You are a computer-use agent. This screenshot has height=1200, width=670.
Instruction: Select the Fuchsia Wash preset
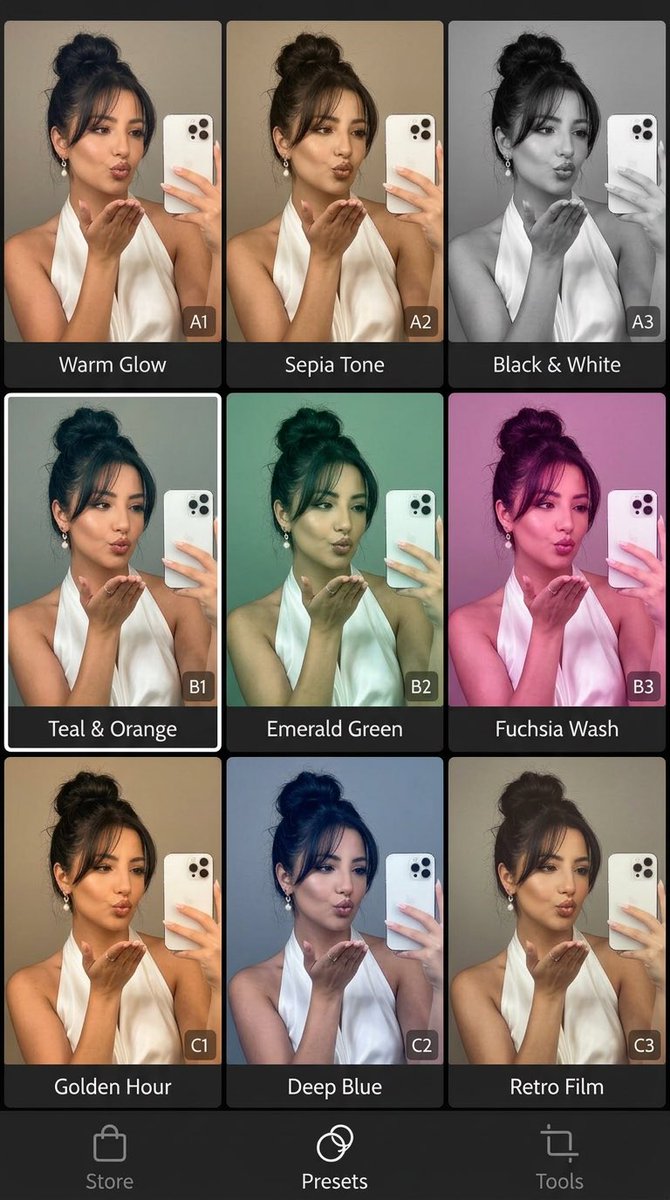pyautogui.click(x=557, y=572)
